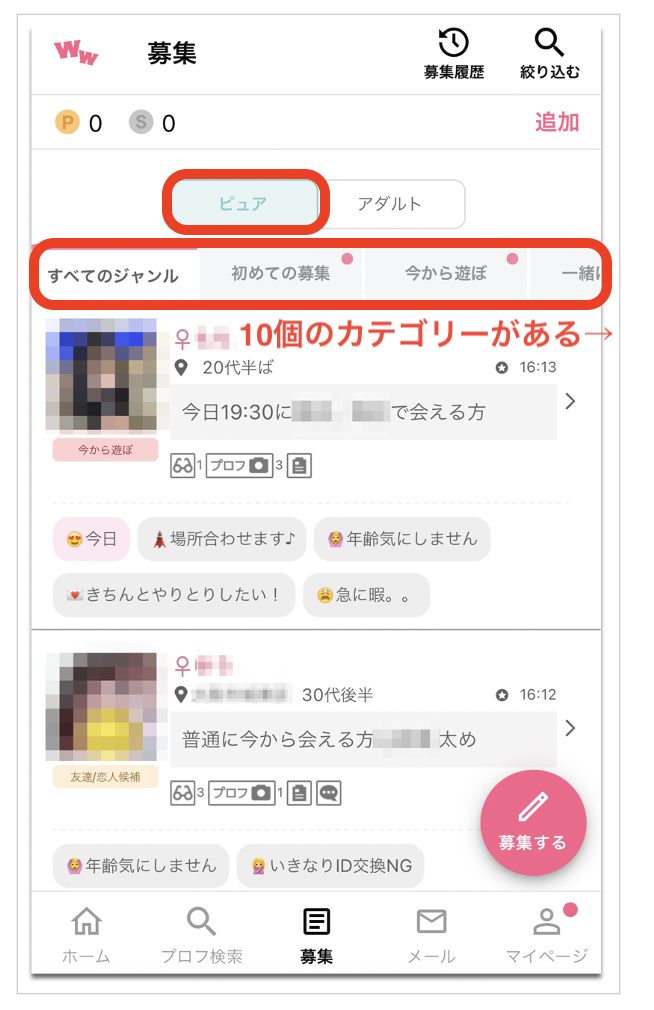This screenshot has width=654, height=1010.
Task: Open プロフ検索 tab
Action: coord(201,934)
